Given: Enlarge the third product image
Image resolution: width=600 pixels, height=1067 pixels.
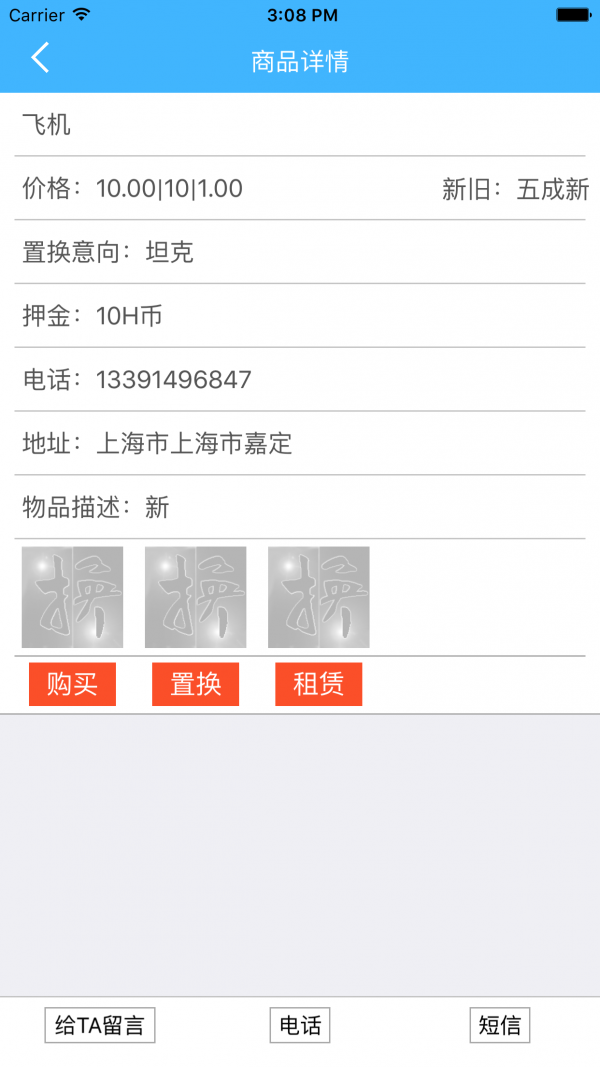Looking at the screenshot, I should point(318,597).
